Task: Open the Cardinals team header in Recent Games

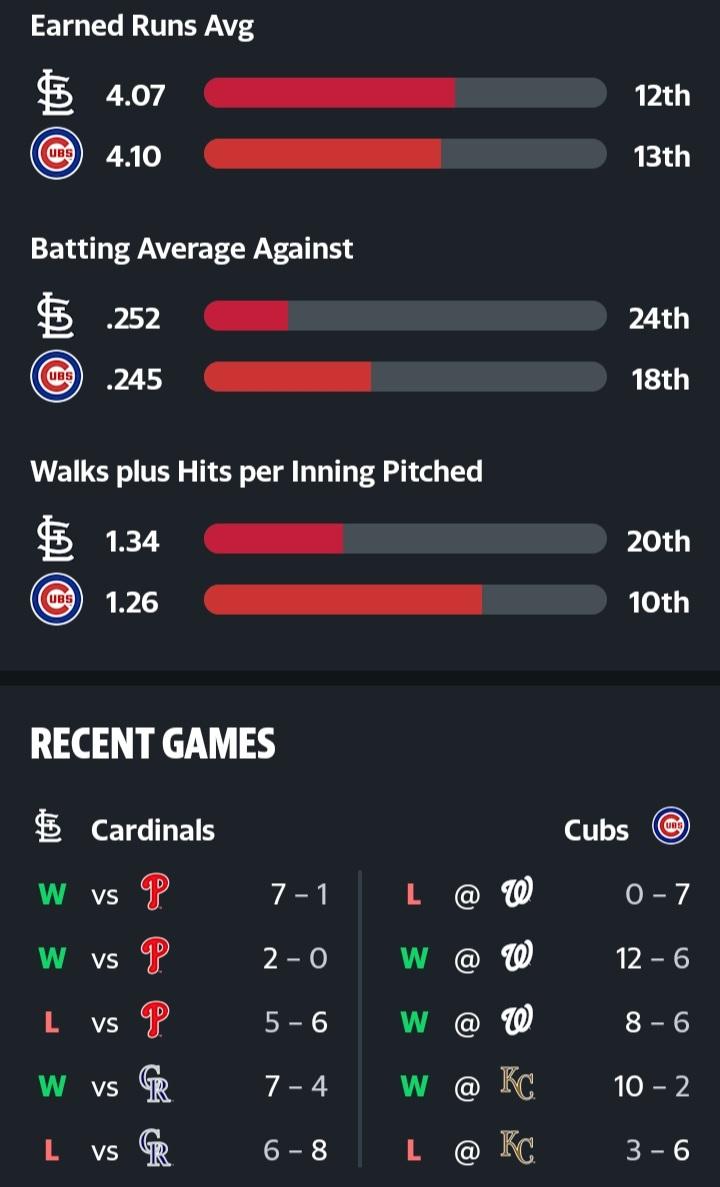Action: (125, 829)
